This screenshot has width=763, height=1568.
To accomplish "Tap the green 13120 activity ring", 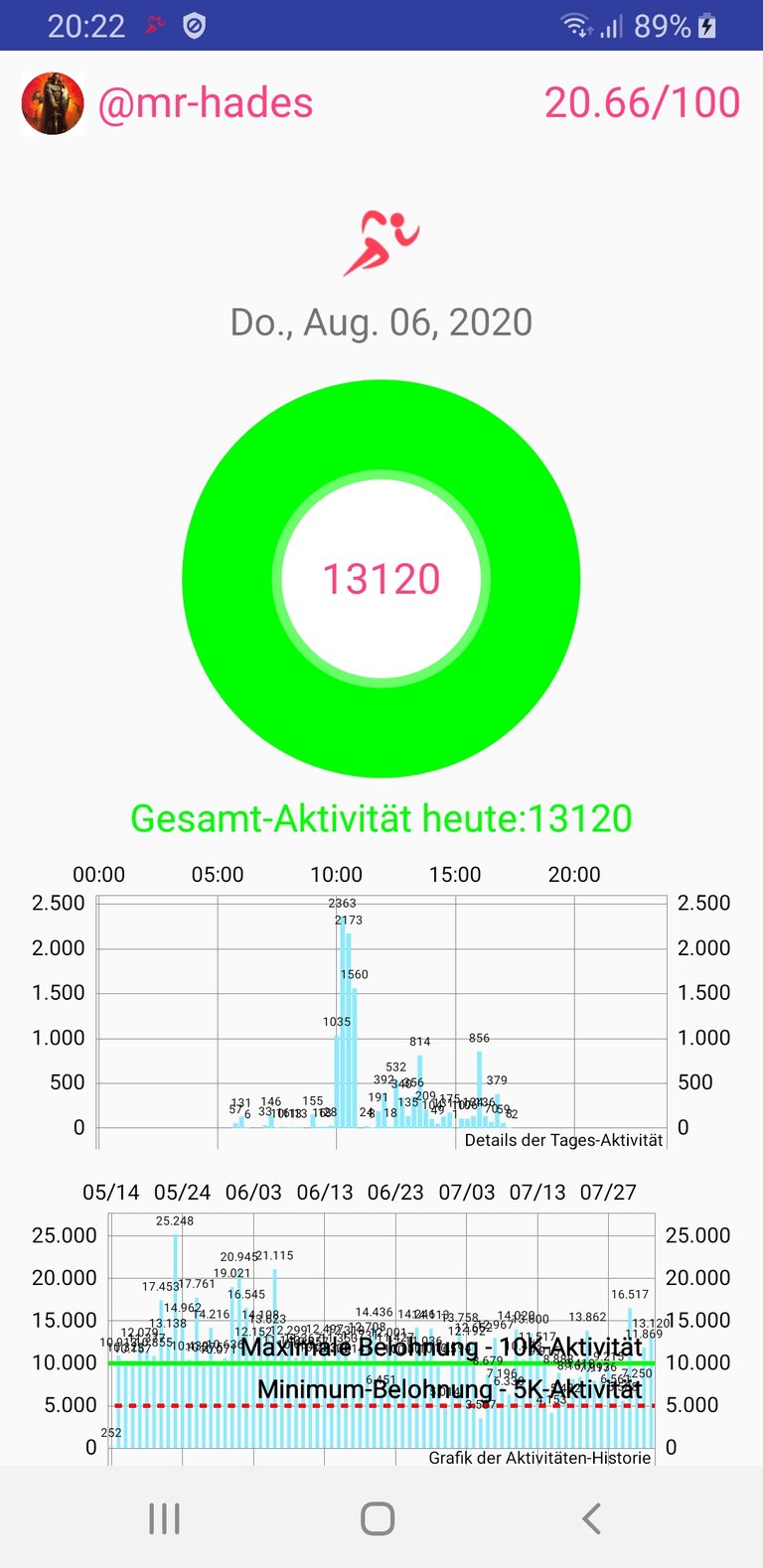I will (x=381, y=578).
